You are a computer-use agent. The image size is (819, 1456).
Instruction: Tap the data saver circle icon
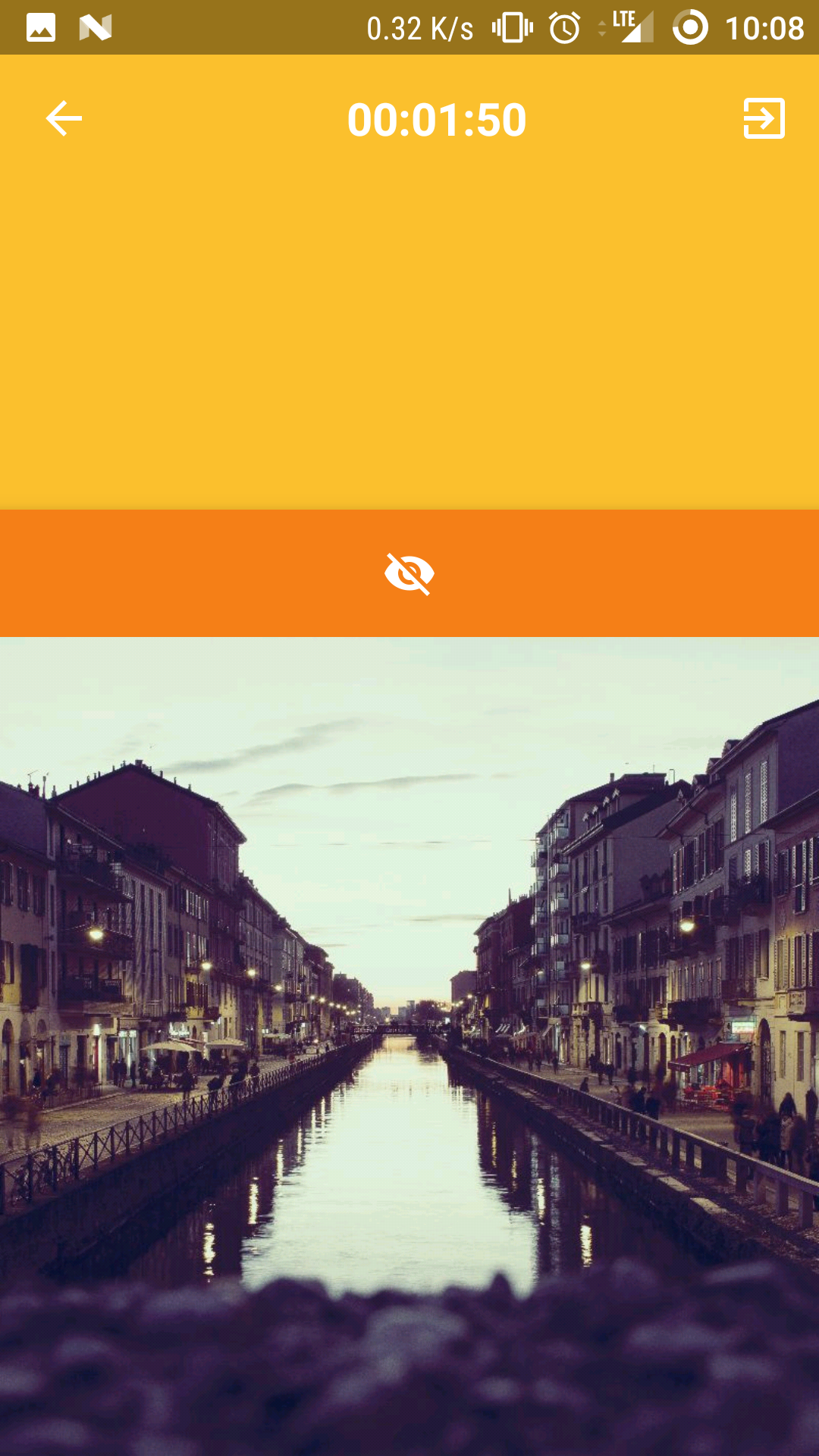click(691, 27)
